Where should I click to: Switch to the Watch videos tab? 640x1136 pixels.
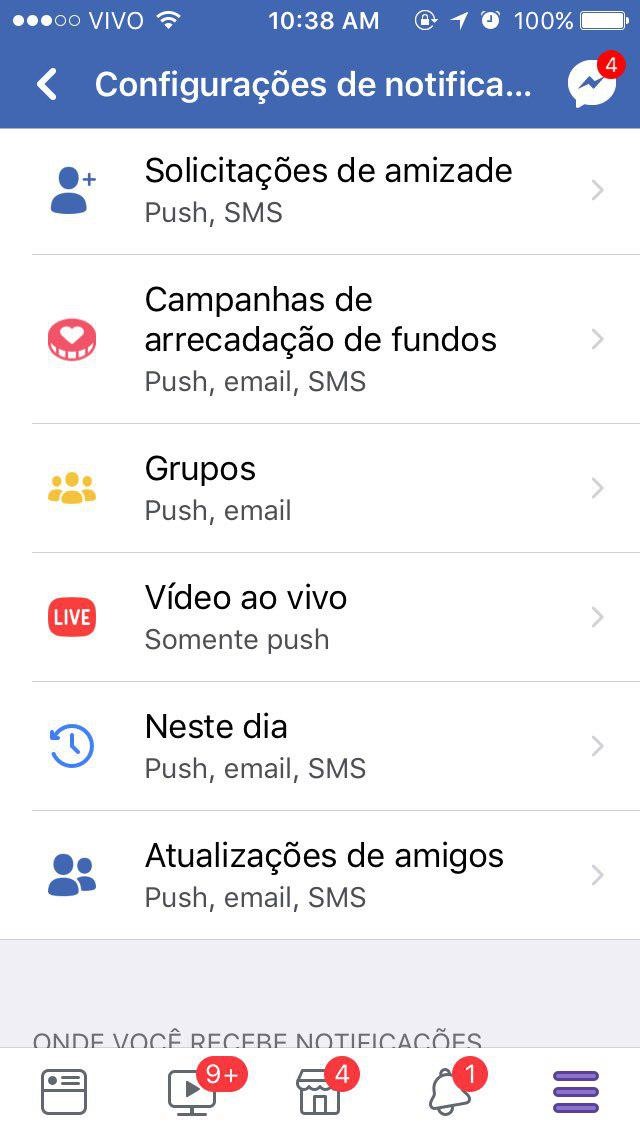pos(192,1092)
